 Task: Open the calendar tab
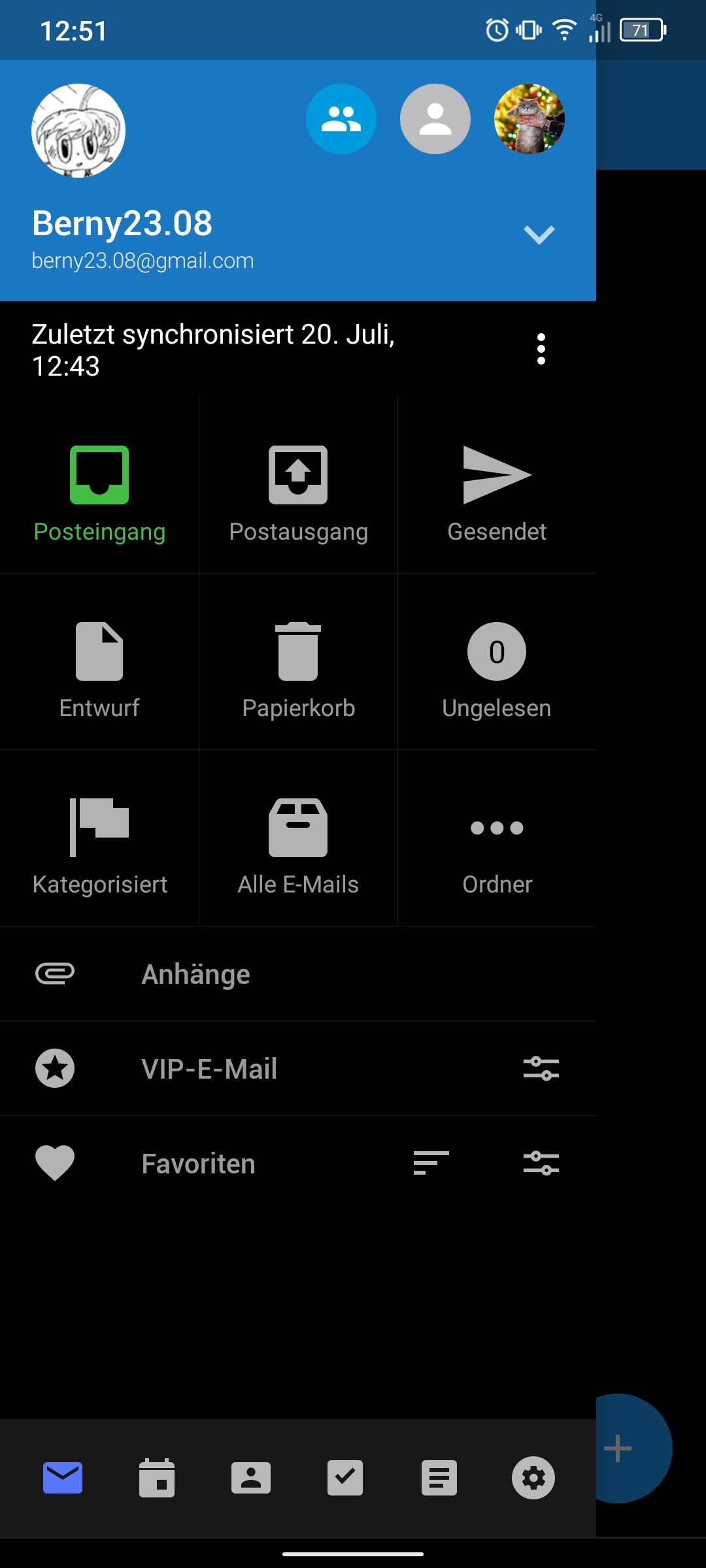pyautogui.click(x=157, y=1478)
